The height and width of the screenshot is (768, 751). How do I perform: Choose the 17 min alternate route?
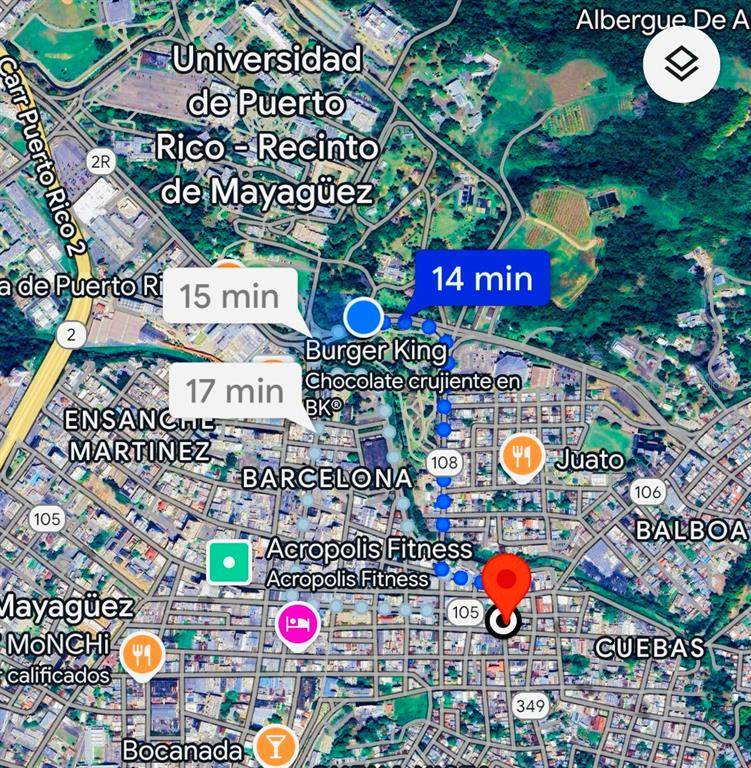(x=235, y=390)
